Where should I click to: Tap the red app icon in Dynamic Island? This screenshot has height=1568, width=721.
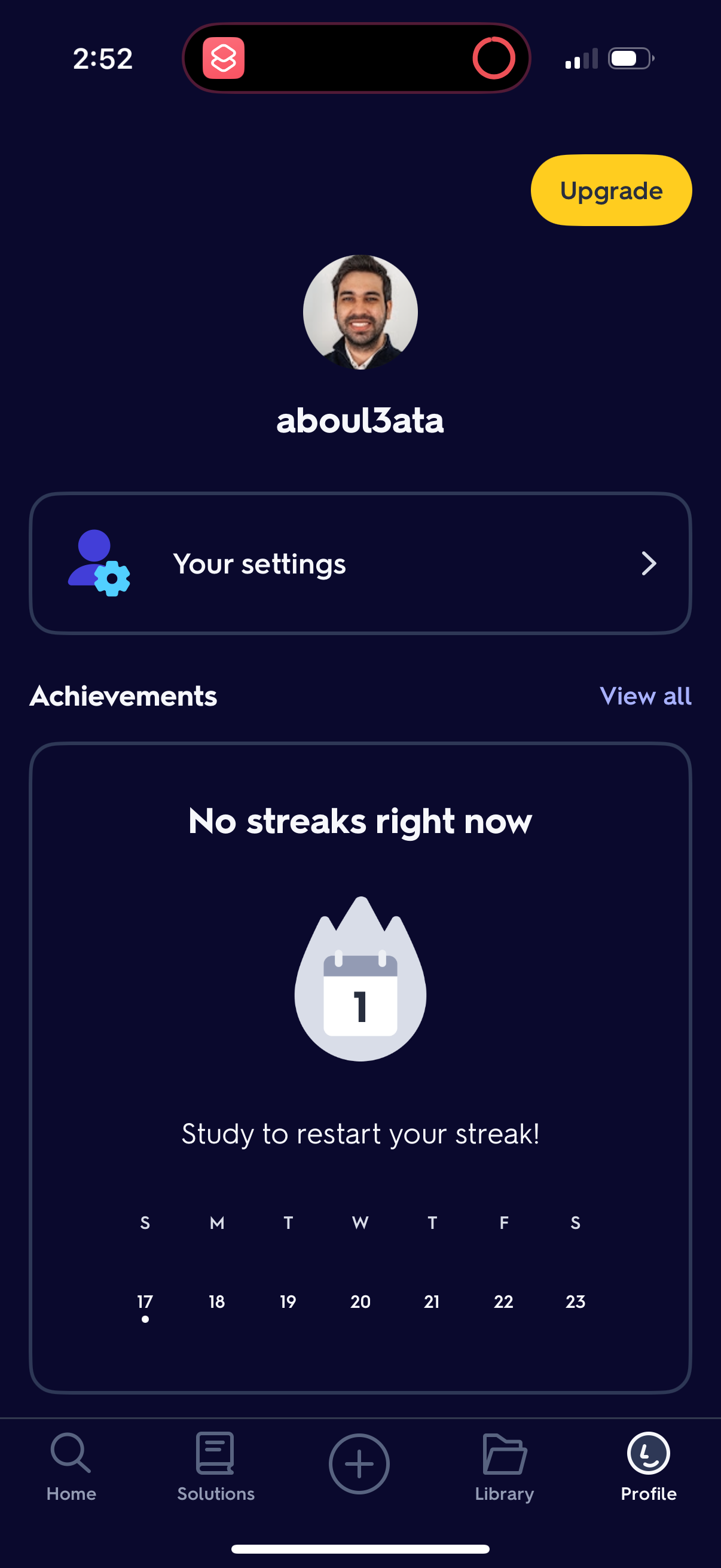[225, 58]
